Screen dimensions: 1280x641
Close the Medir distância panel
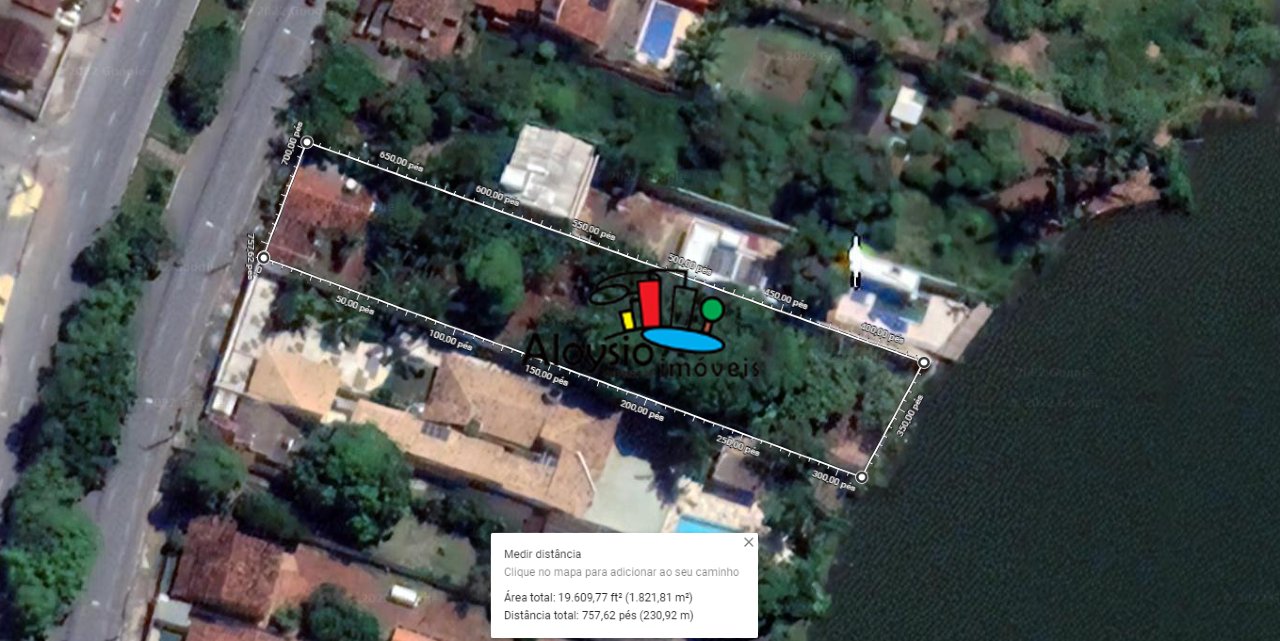pos(748,543)
